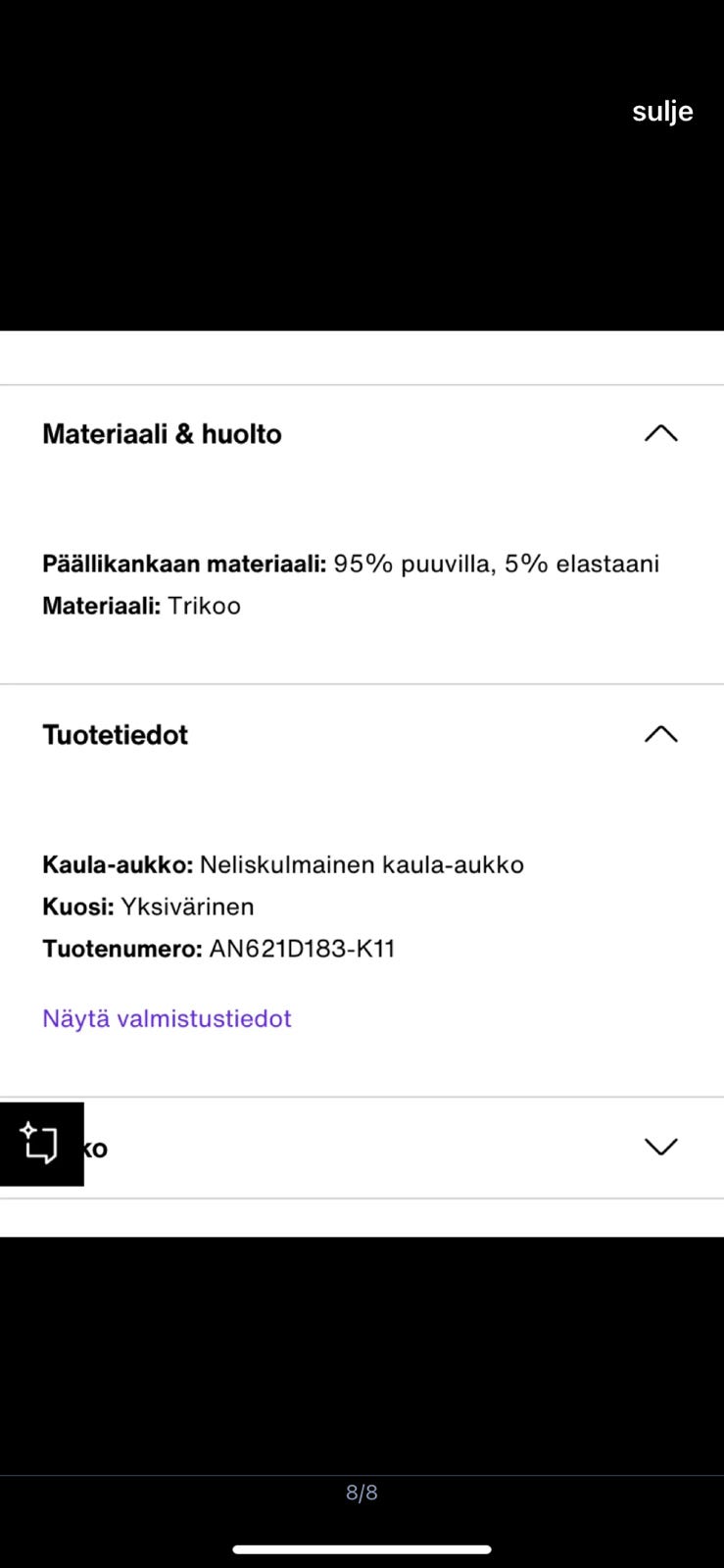
Task: Tap the 8/8 page indicator
Action: click(362, 1492)
